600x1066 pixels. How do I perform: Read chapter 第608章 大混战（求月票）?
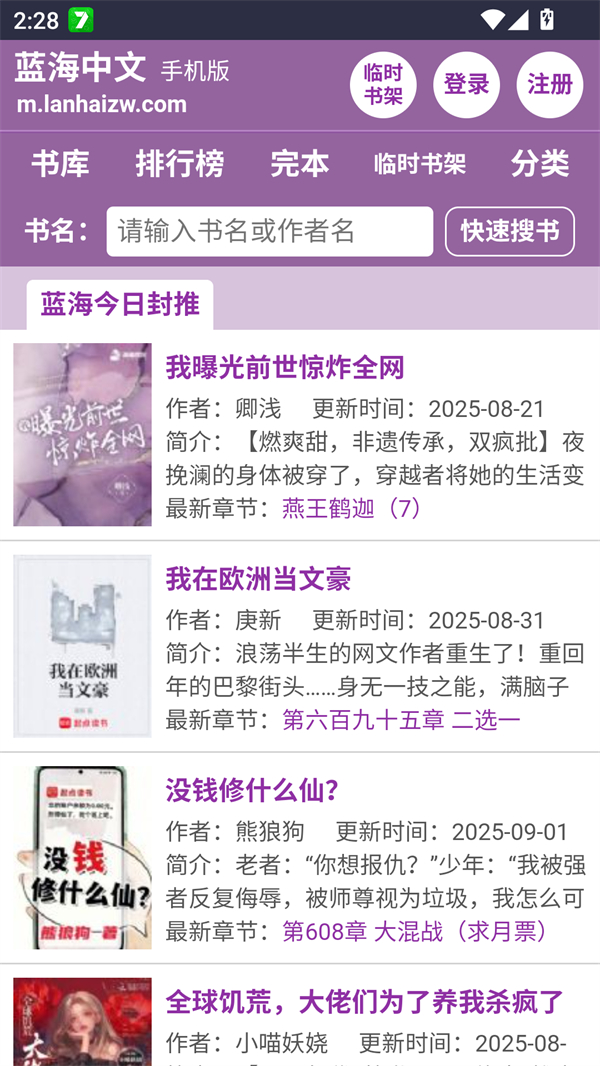416,932
